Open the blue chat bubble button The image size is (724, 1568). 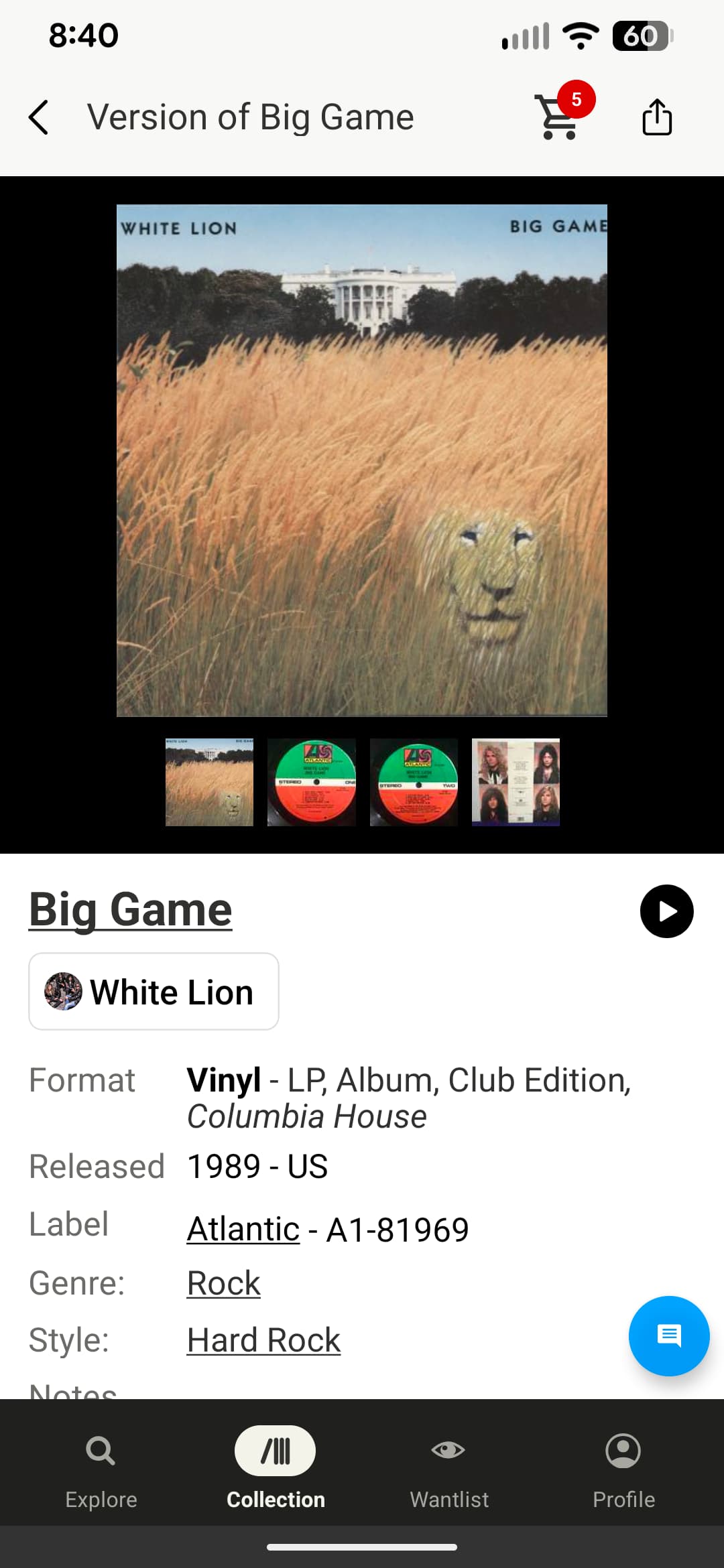coord(668,1335)
